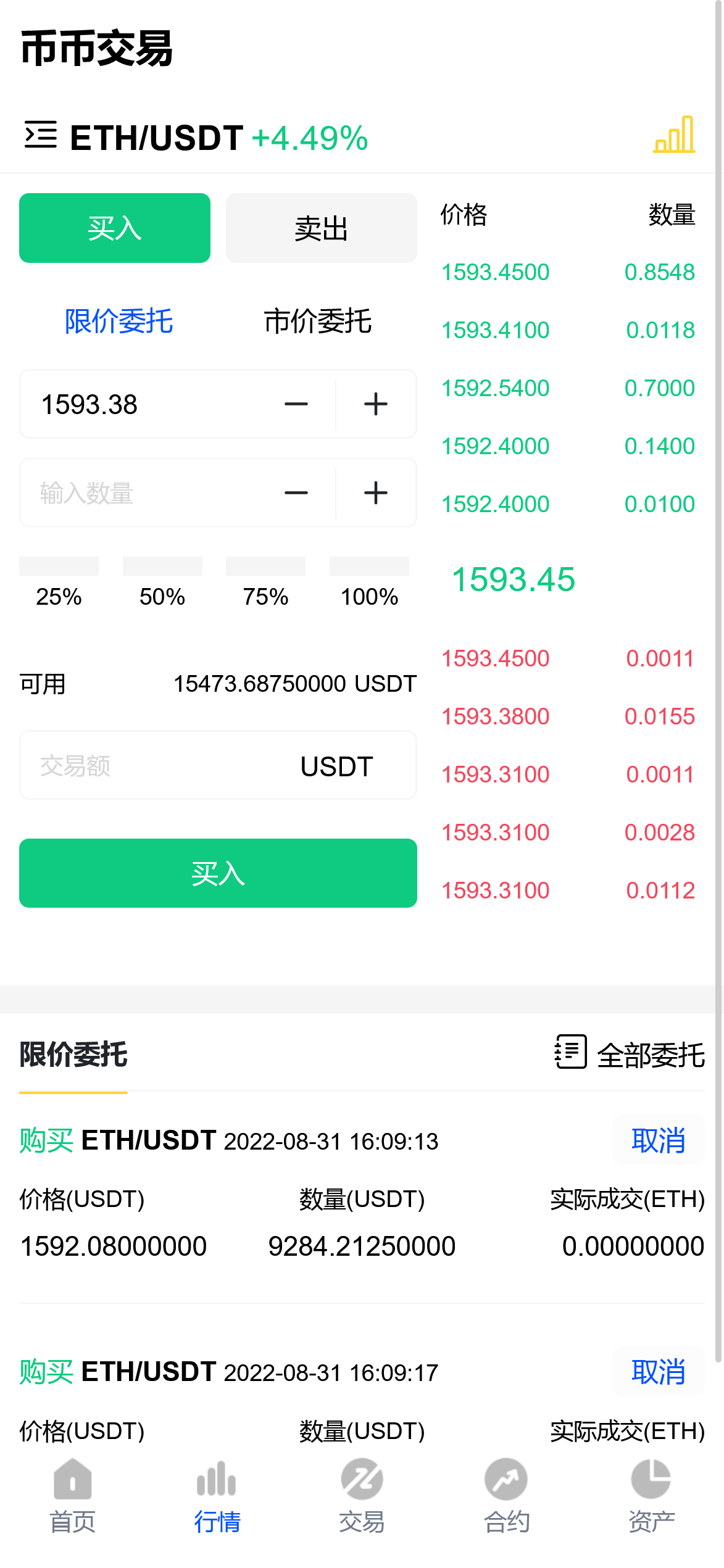Increase quantity with the plus stepper
724x1568 pixels.
(376, 493)
